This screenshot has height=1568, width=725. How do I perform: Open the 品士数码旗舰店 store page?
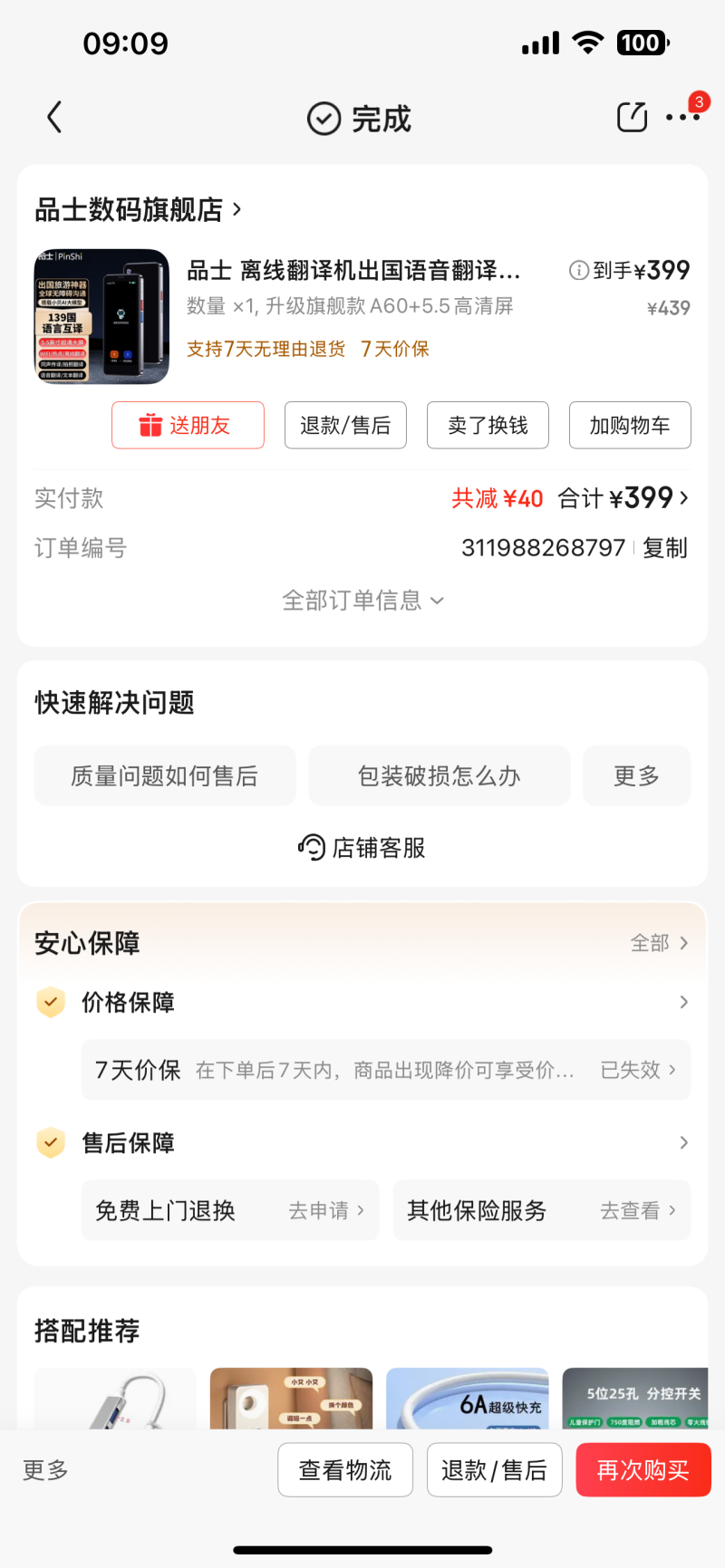tap(139, 209)
